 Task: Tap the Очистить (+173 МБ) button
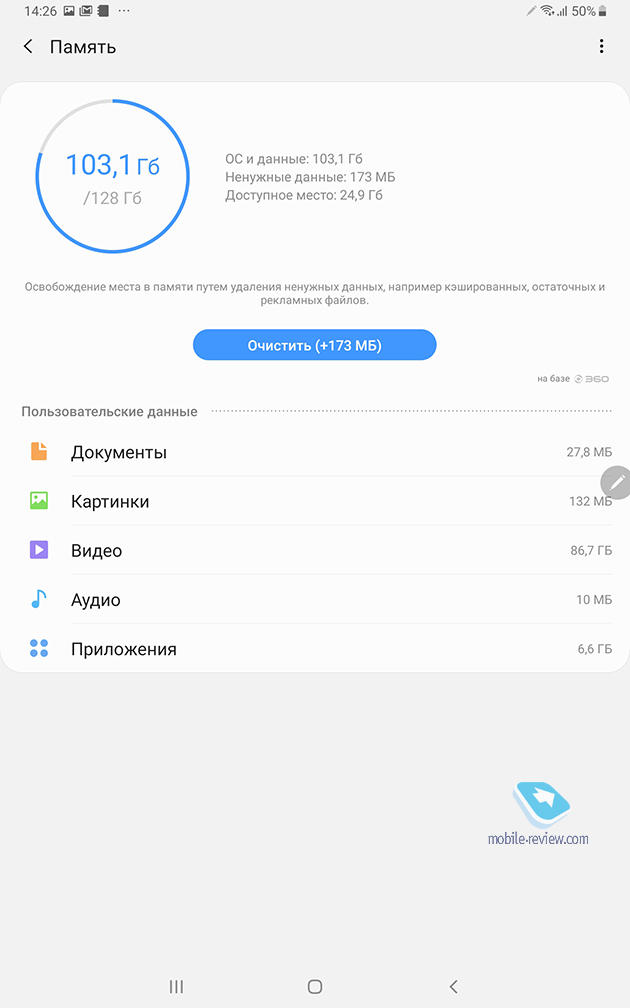[314, 345]
